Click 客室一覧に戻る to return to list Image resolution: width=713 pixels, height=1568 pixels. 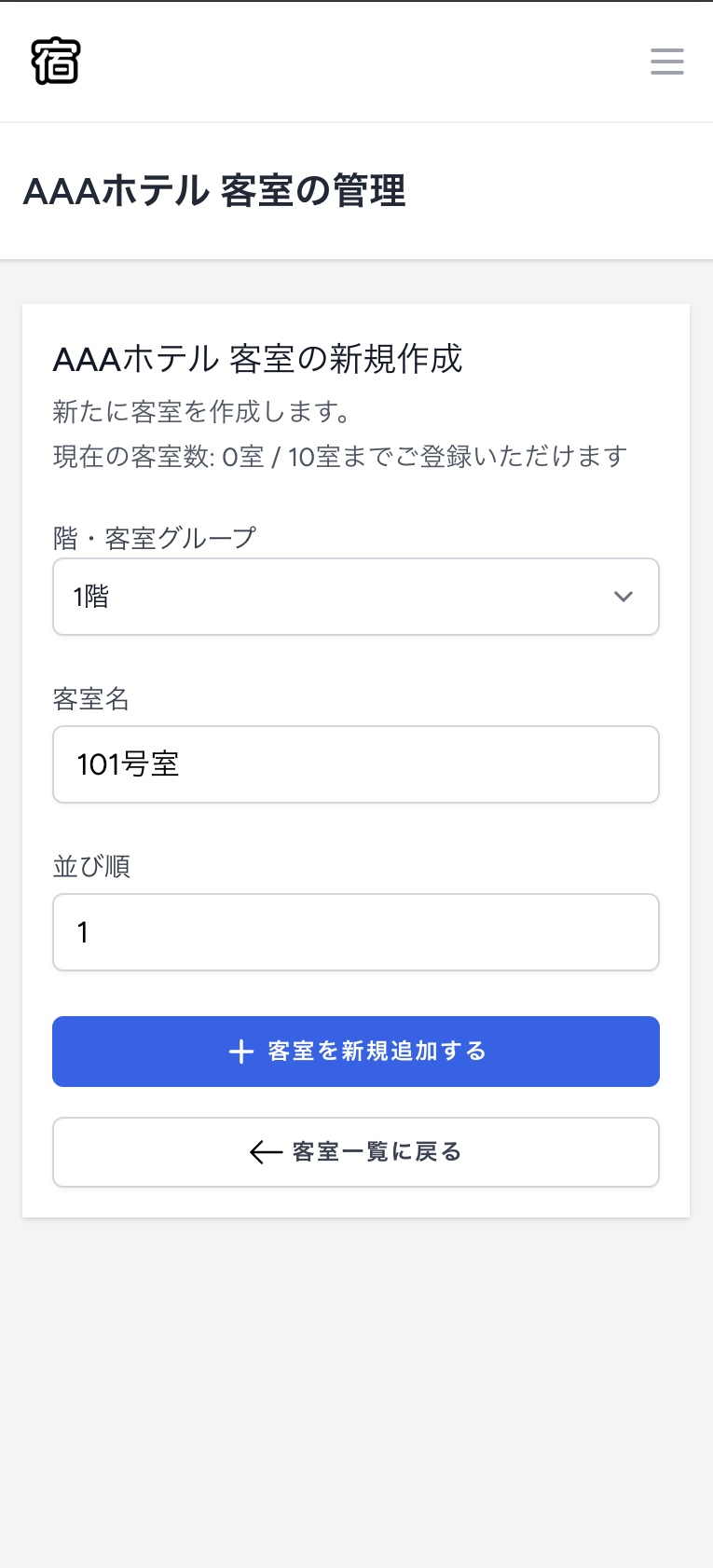tap(356, 1152)
